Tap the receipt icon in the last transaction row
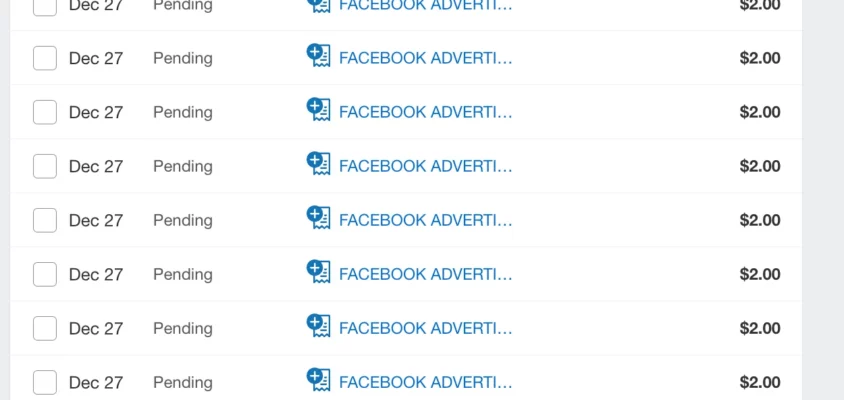The width and height of the screenshot is (844, 400). tap(318, 380)
